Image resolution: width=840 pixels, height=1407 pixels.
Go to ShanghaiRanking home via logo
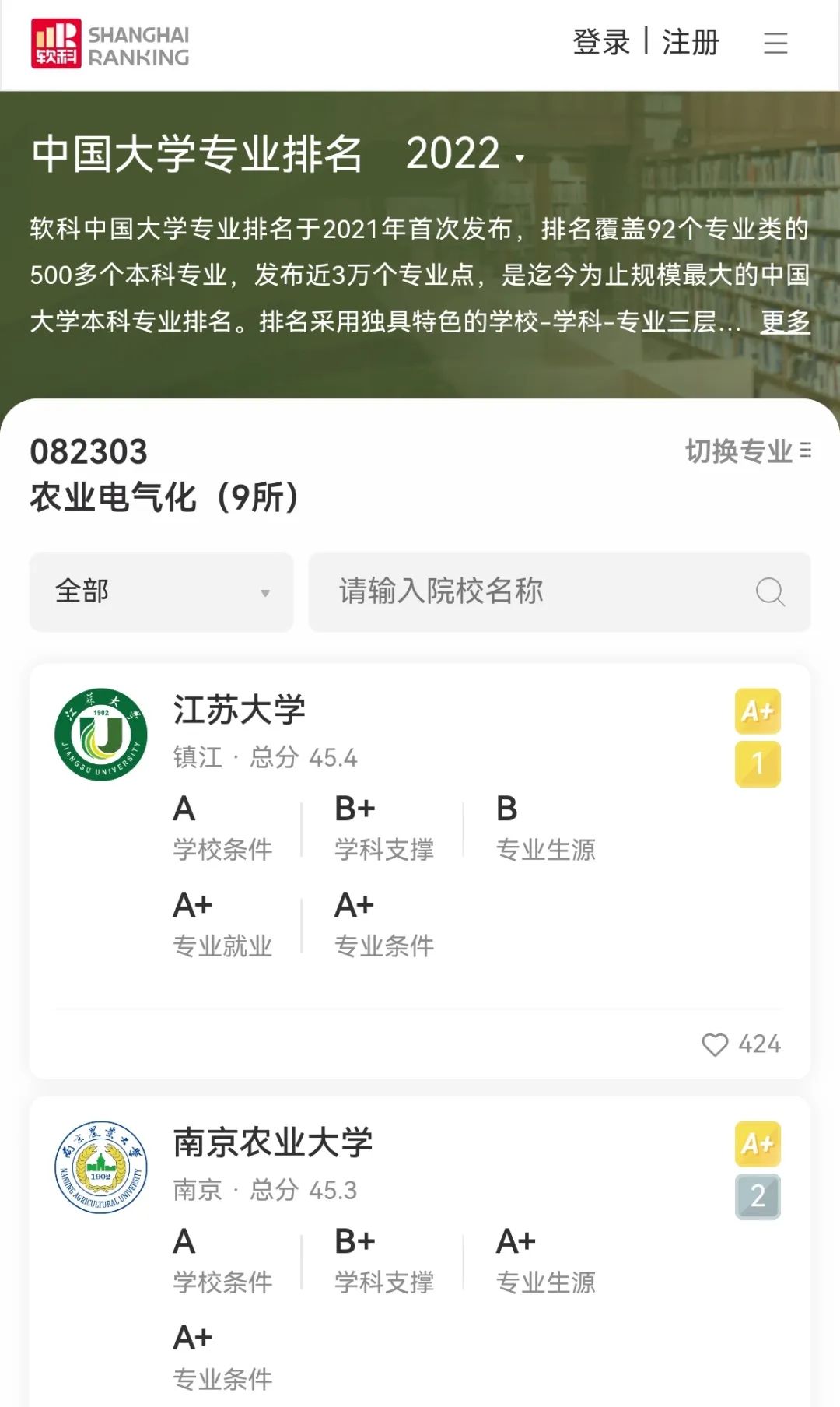[110, 44]
